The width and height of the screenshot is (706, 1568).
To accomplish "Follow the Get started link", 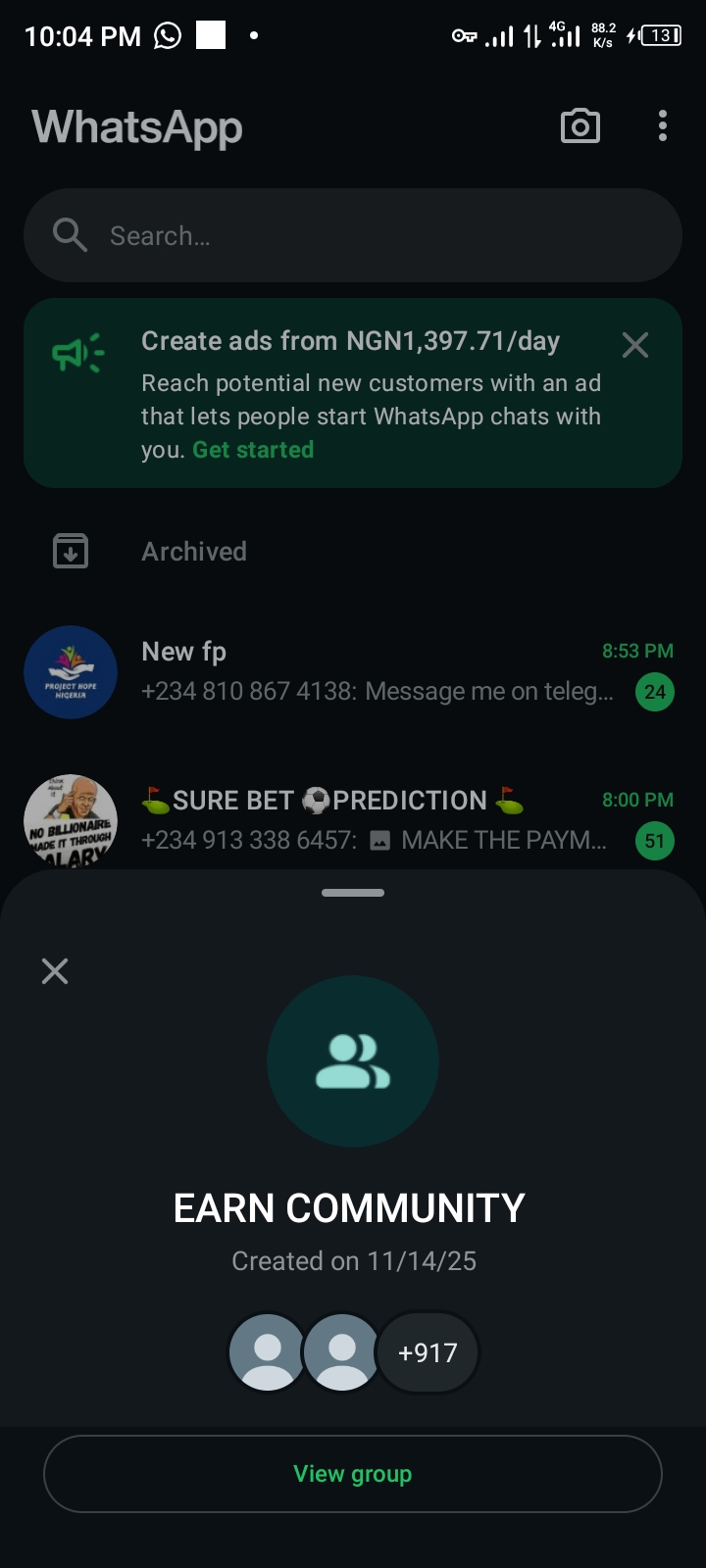I will pyautogui.click(x=253, y=450).
